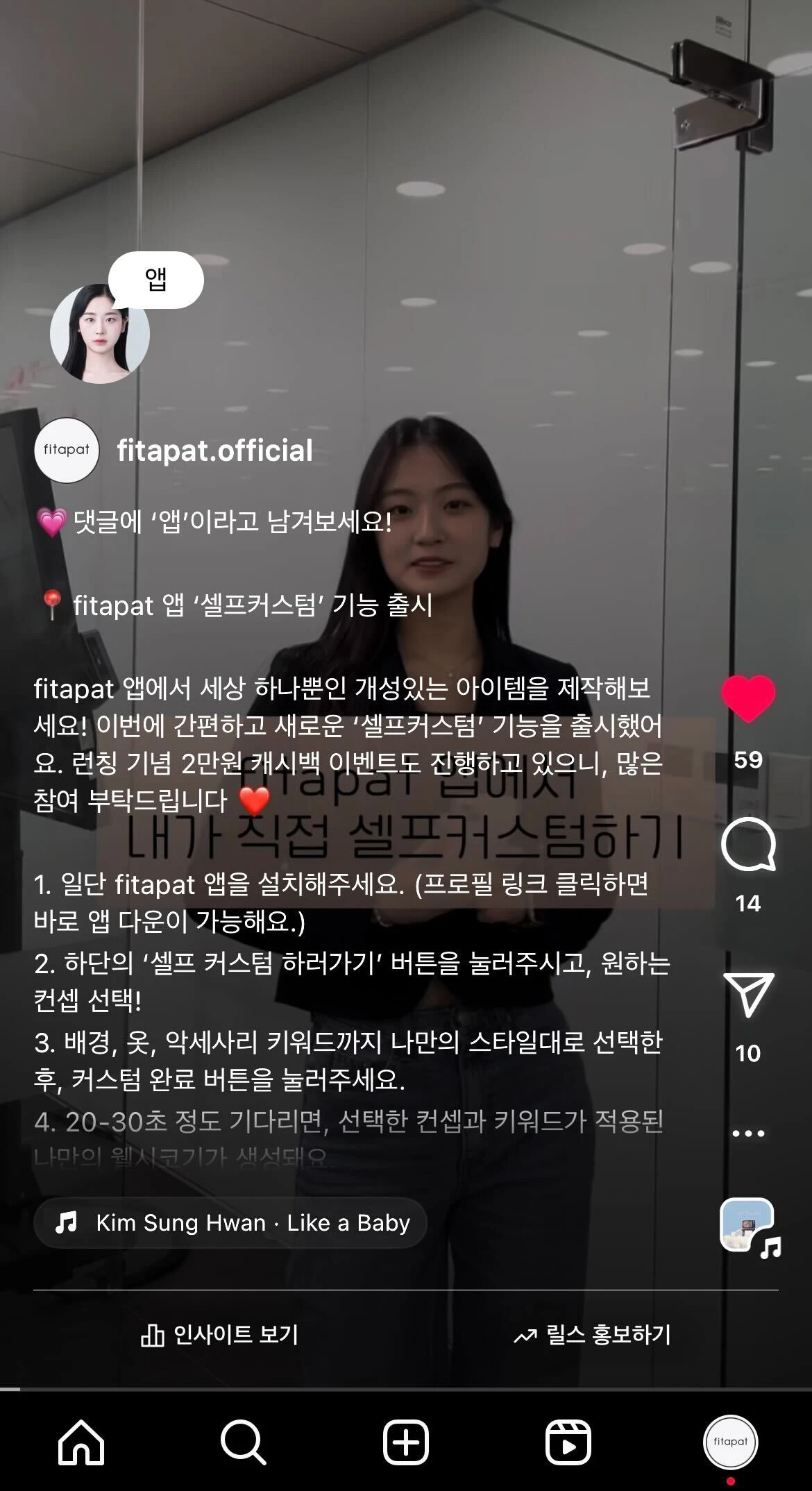Screen dimensions: 812x1491
Task: Switch to the Search tab
Action: point(243,1442)
